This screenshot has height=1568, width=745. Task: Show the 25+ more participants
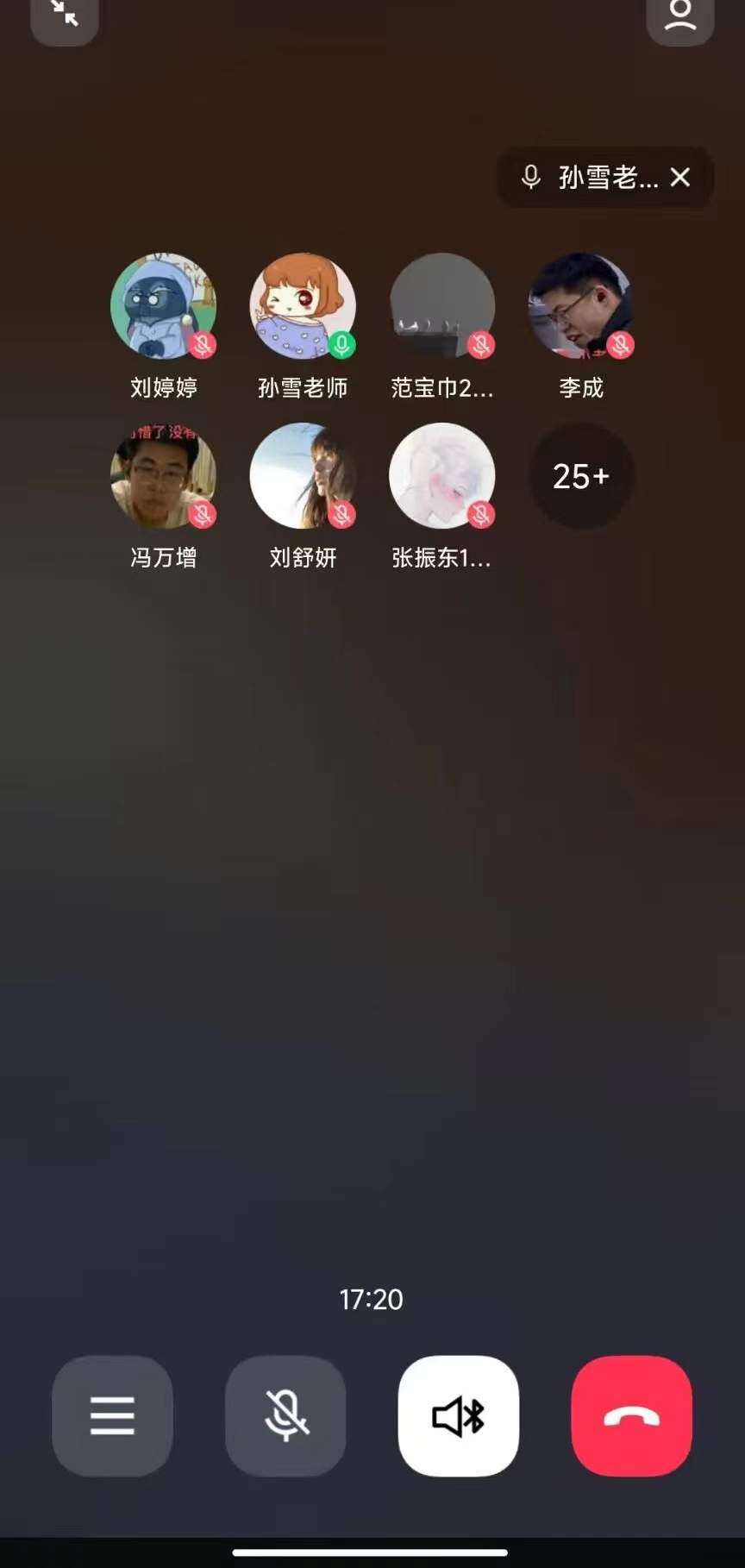click(581, 475)
